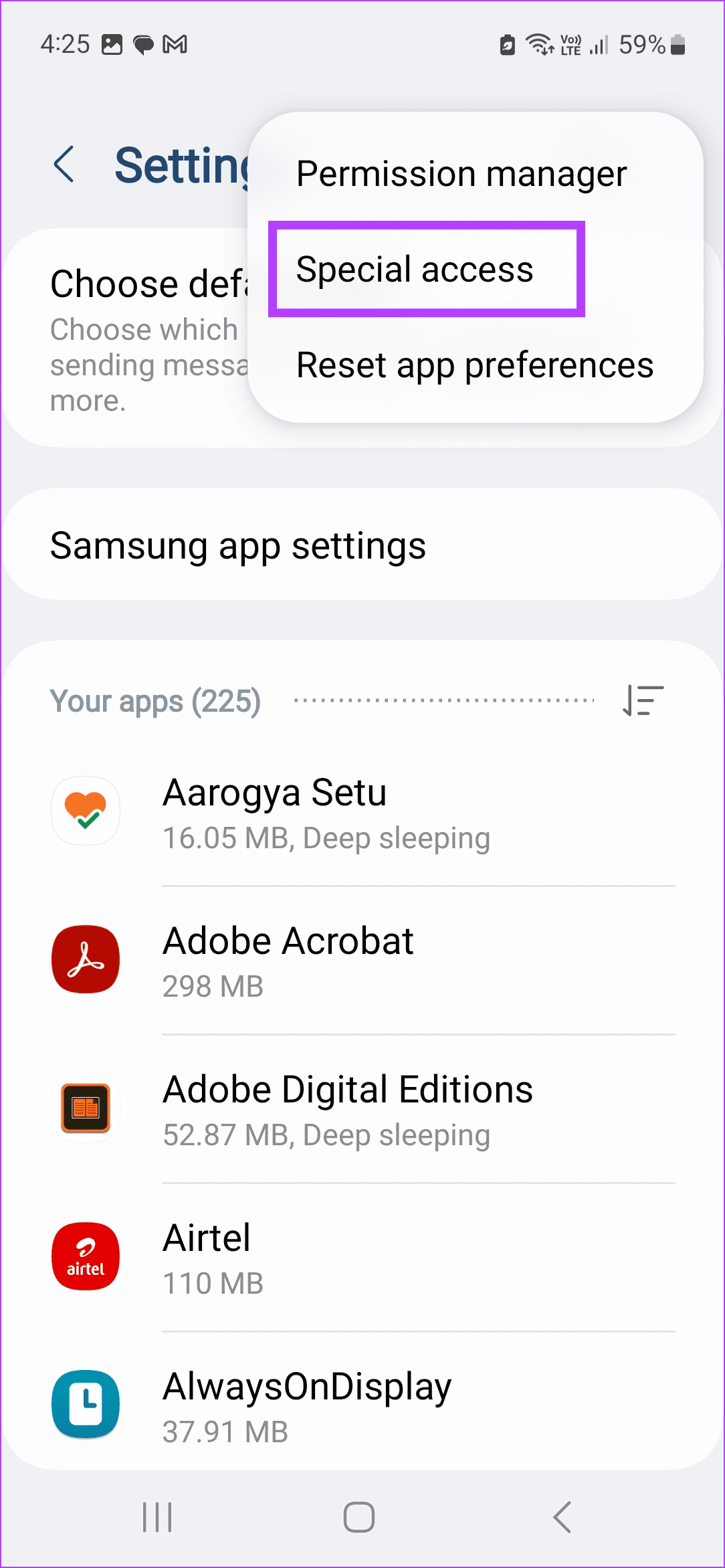Open Aarogya Setu app info
Viewport: 725px width, 1568px height.
tap(361, 812)
